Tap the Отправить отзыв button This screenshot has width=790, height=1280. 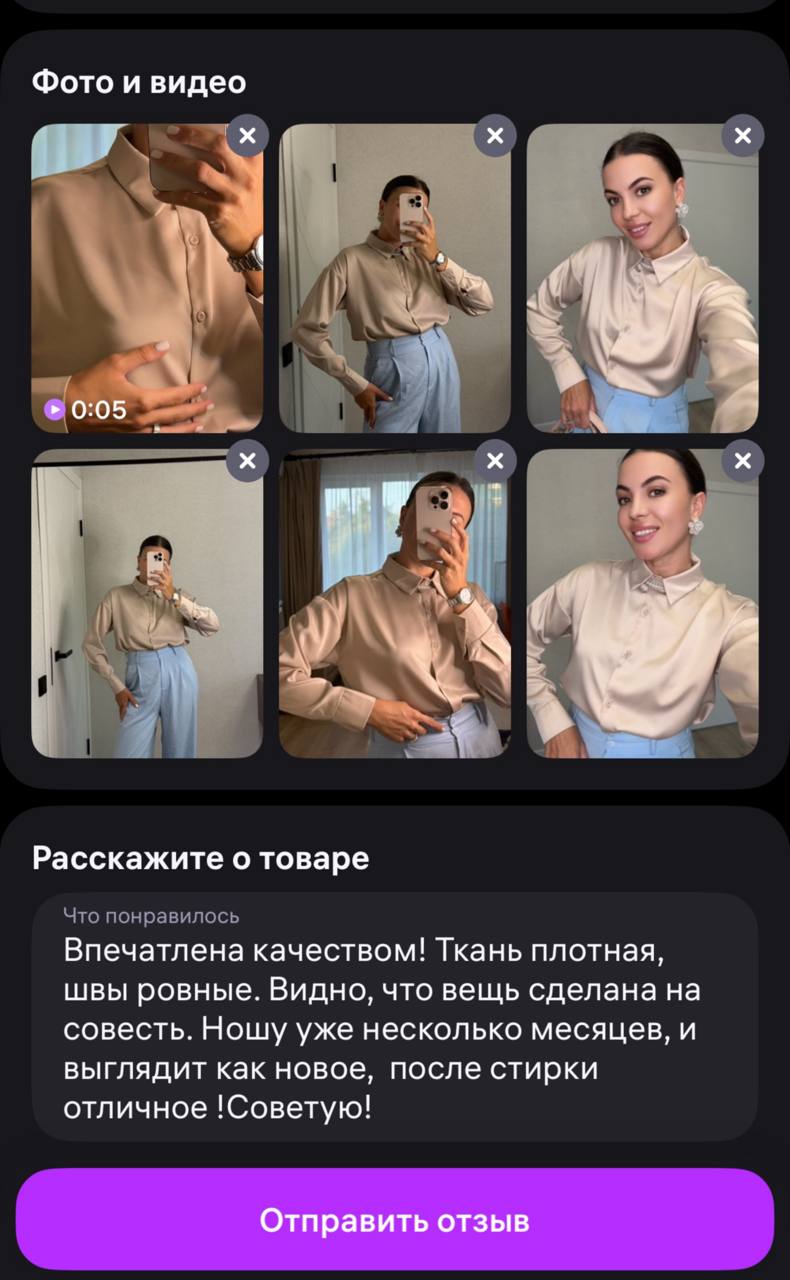[395, 1220]
